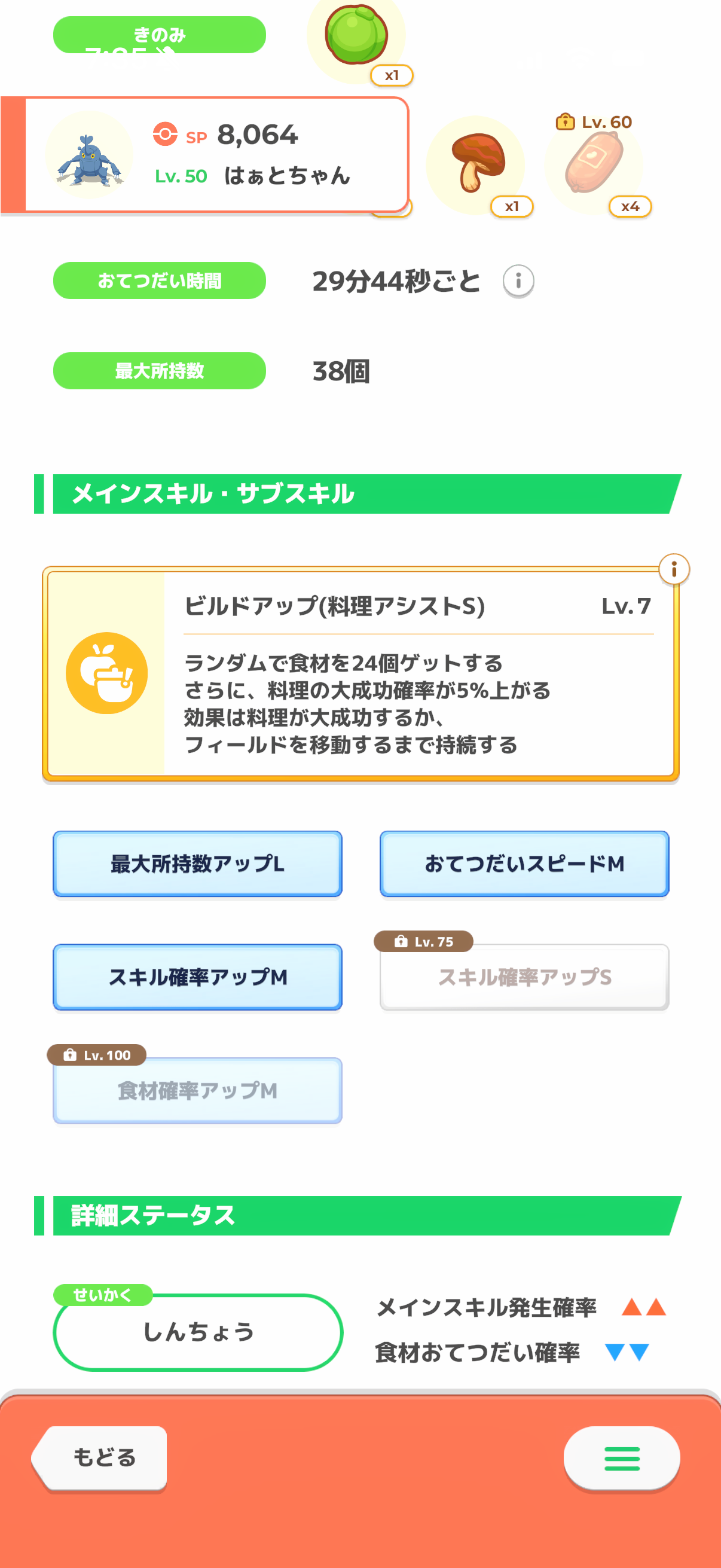Viewport: 721px width, 1568px height.
Task: Open the しんちょう nature button
Action: tap(198, 1332)
